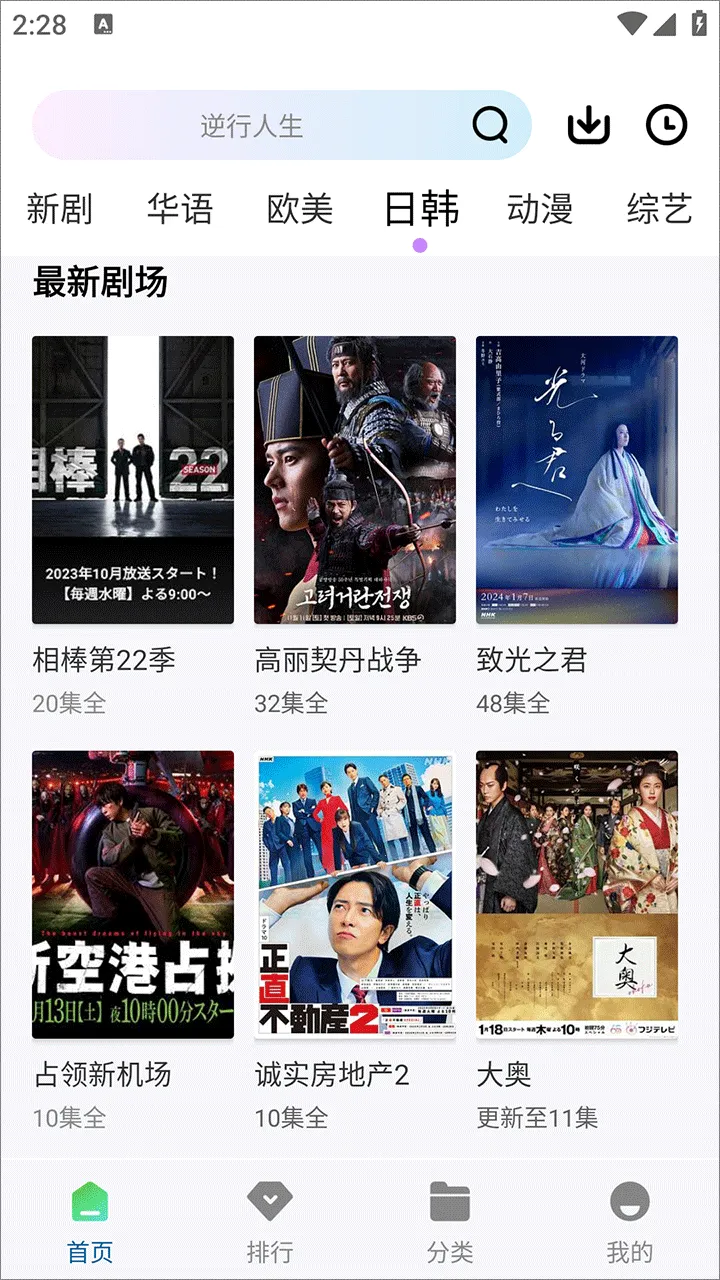Open the drama 相棒第22季
The width and height of the screenshot is (720, 1280).
tap(133, 480)
